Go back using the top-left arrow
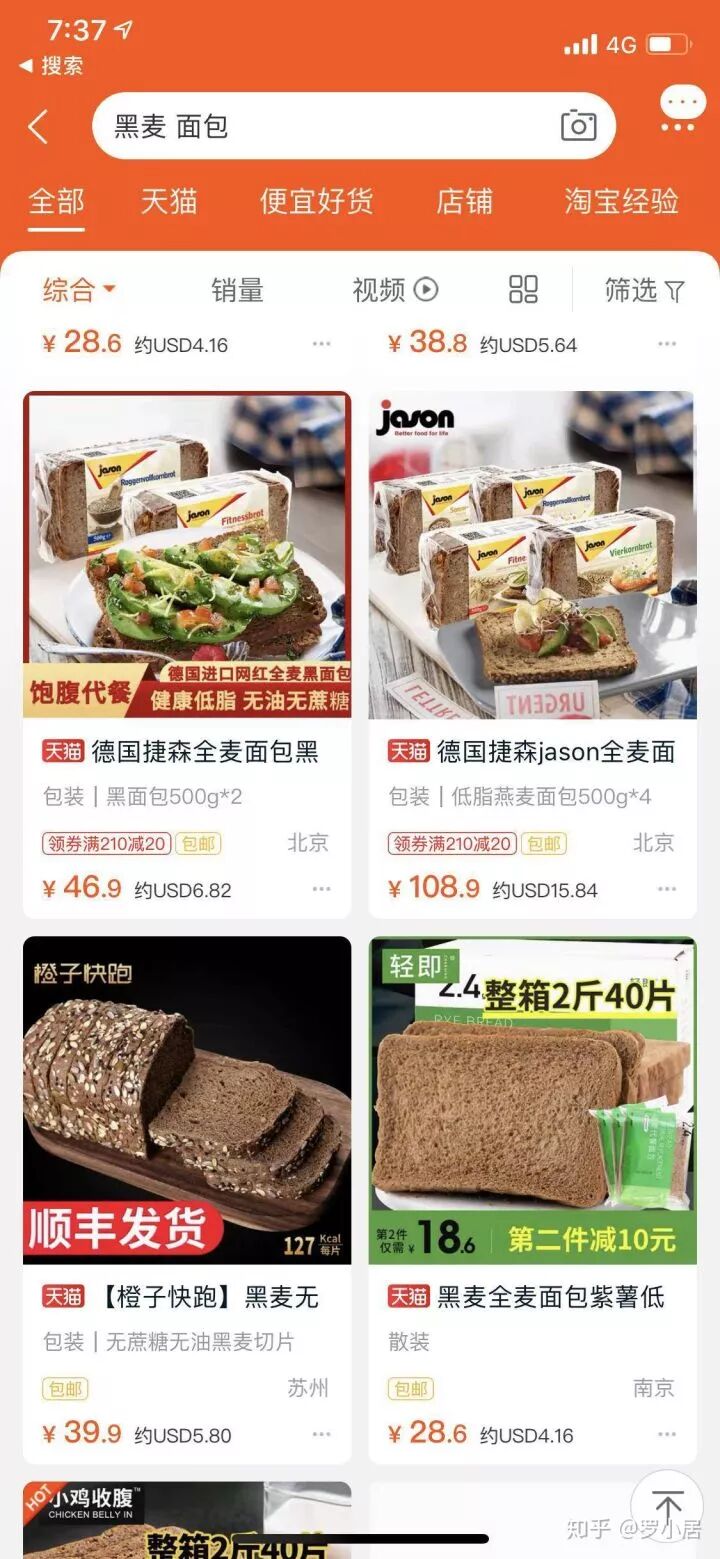Screen dimensions: 720x1559 point(38,127)
